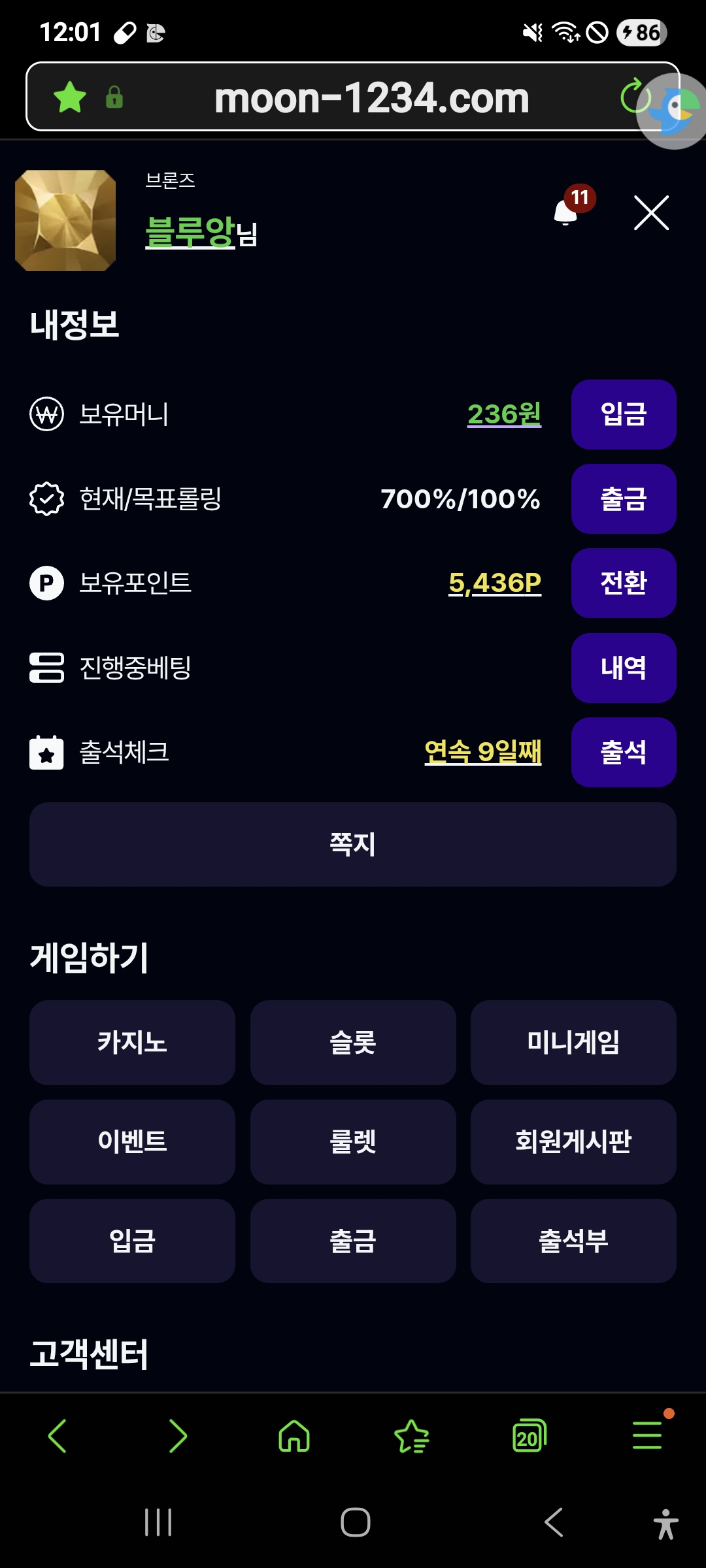706x1568 pixels.
Task: Open the 블루앙 username link
Action: pyautogui.click(x=190, y=232)
